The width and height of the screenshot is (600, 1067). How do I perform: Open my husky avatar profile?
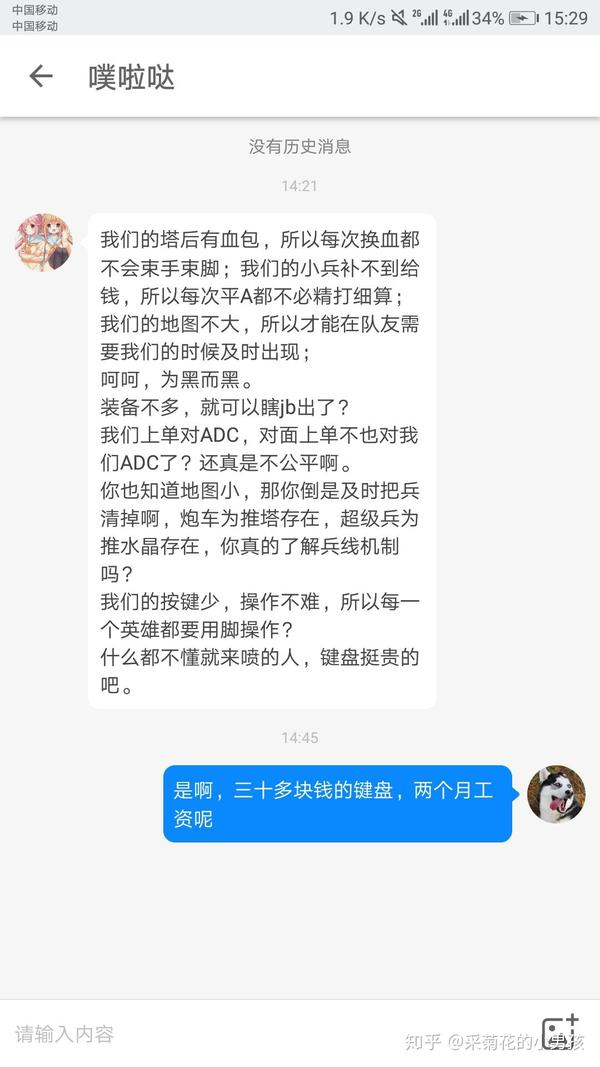[556, 794]
